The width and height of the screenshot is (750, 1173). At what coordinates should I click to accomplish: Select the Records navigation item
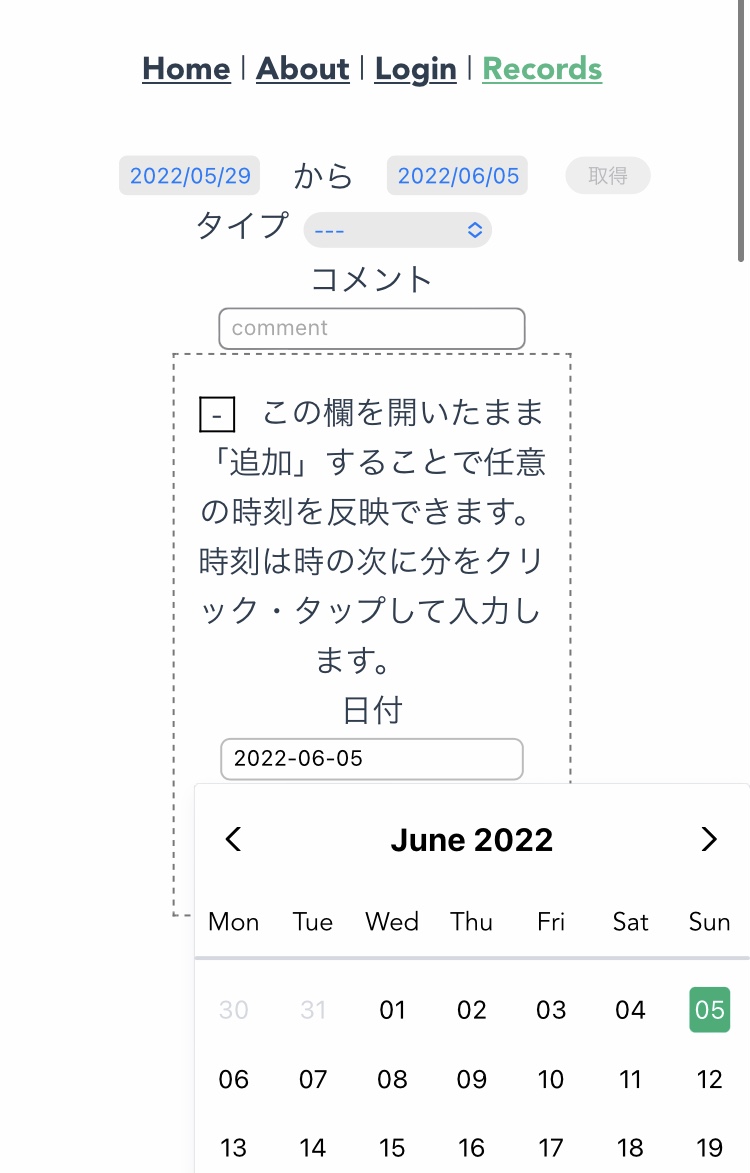click(x=542, y=69)
